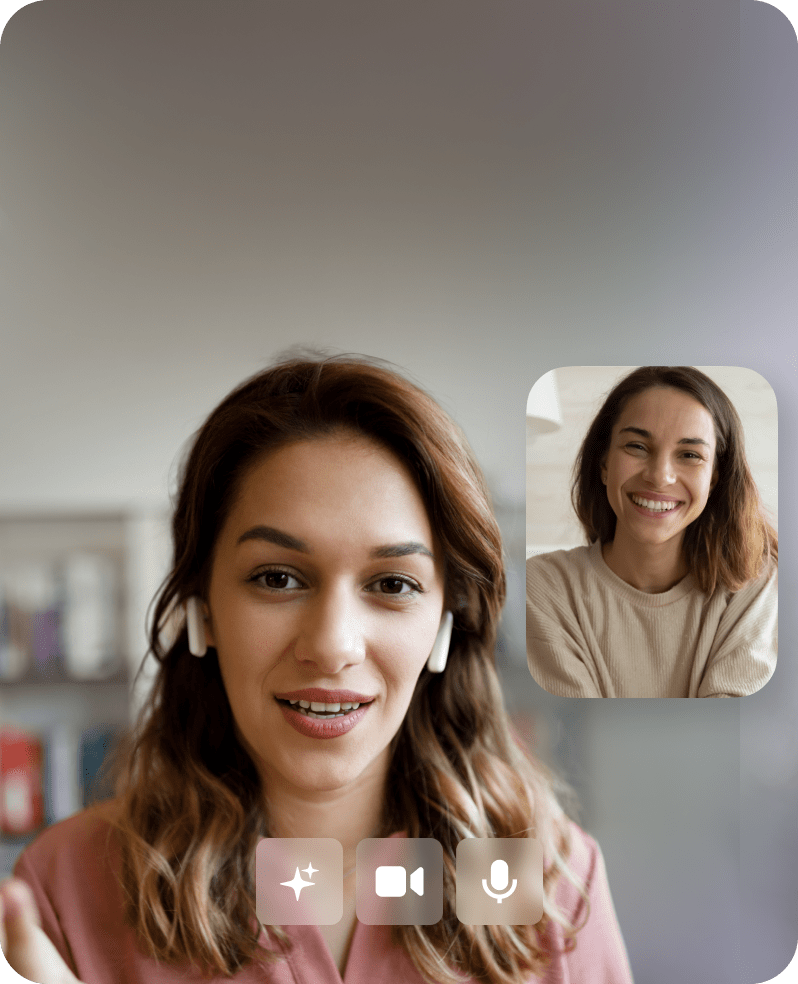Toggle the video camera button
Screen dimensions: 798x984
coord(399,881)
